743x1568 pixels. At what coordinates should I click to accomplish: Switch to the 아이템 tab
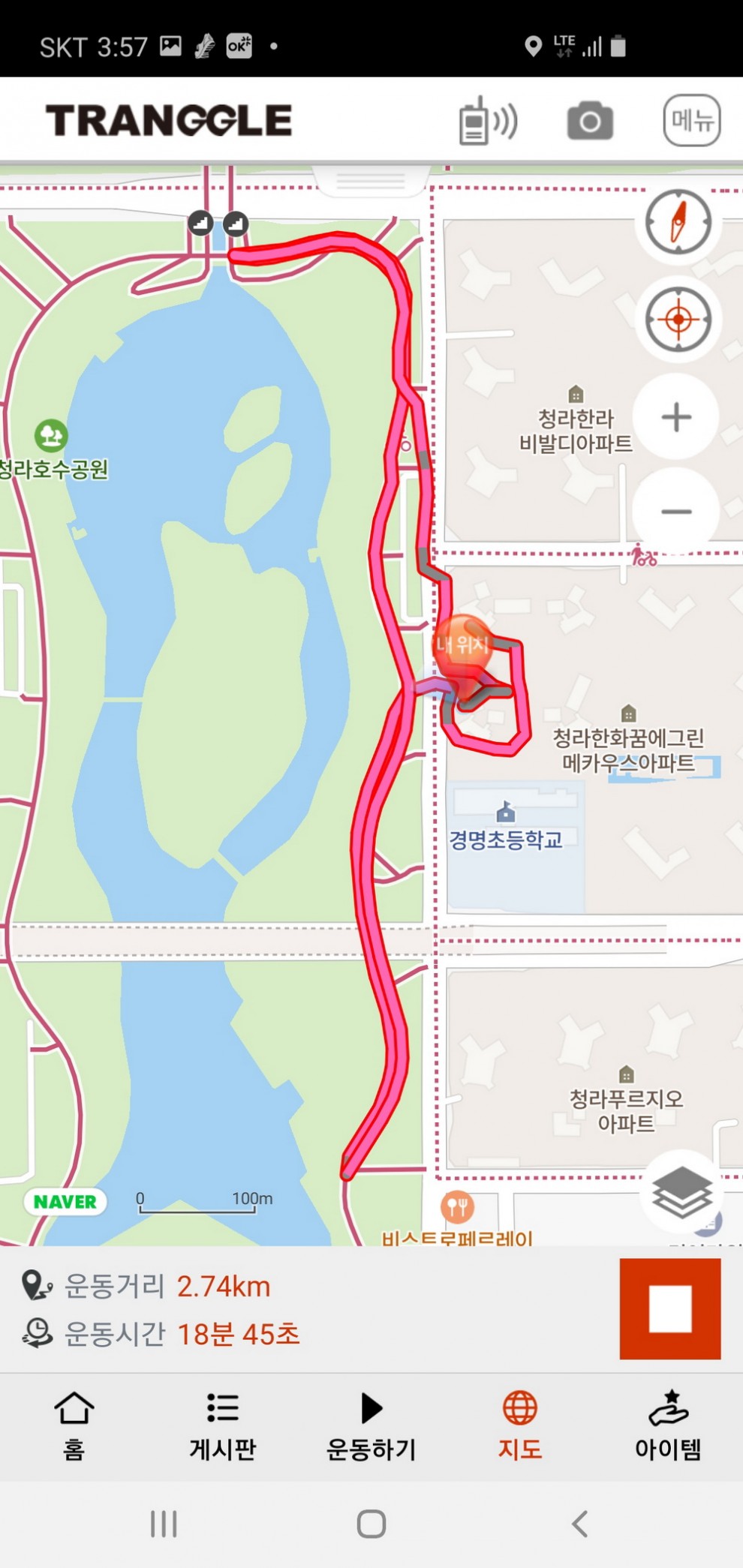(668, 1425)
